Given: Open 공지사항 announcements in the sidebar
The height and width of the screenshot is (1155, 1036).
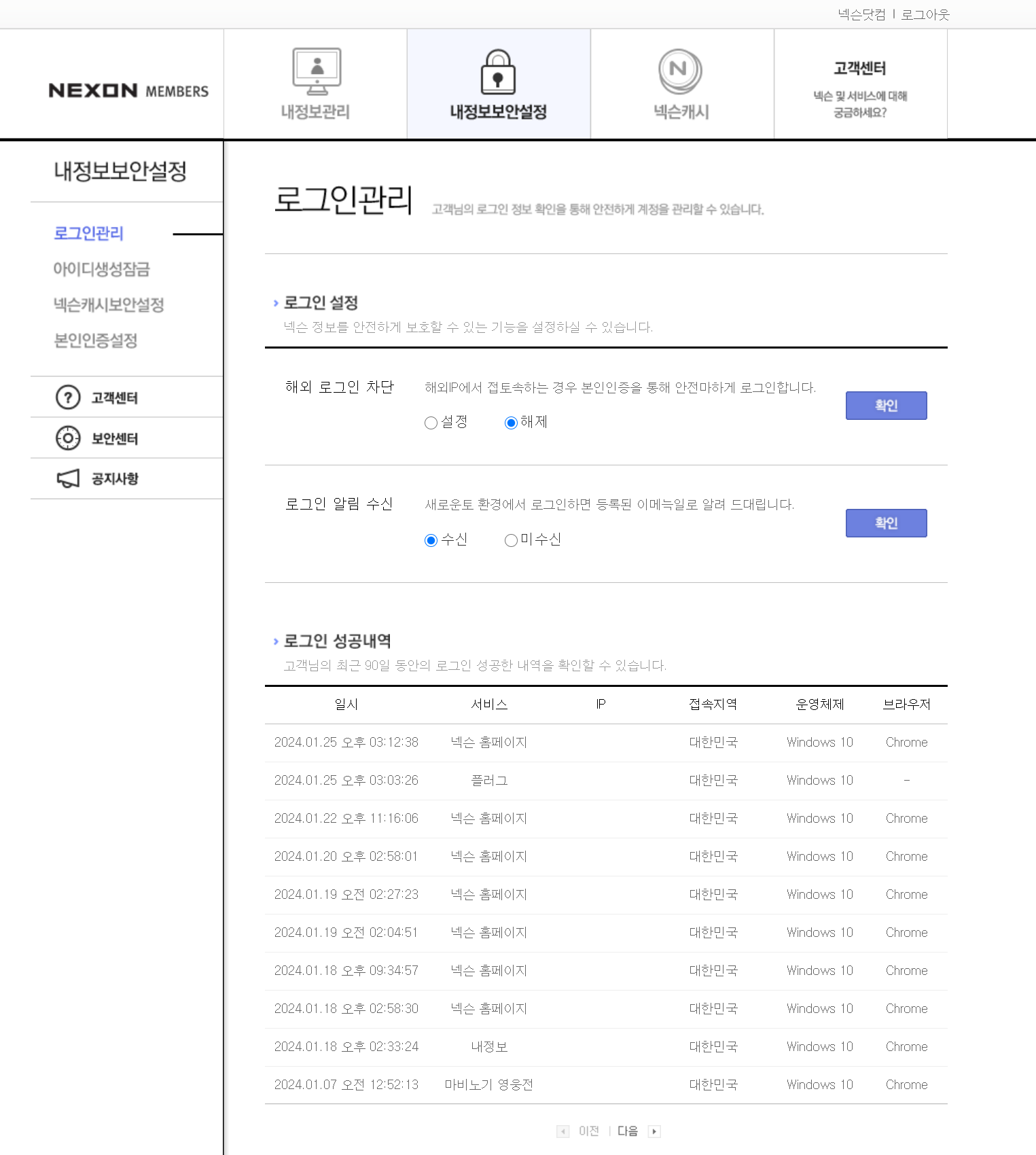Looking at the screenshot, I should [114, 478].
